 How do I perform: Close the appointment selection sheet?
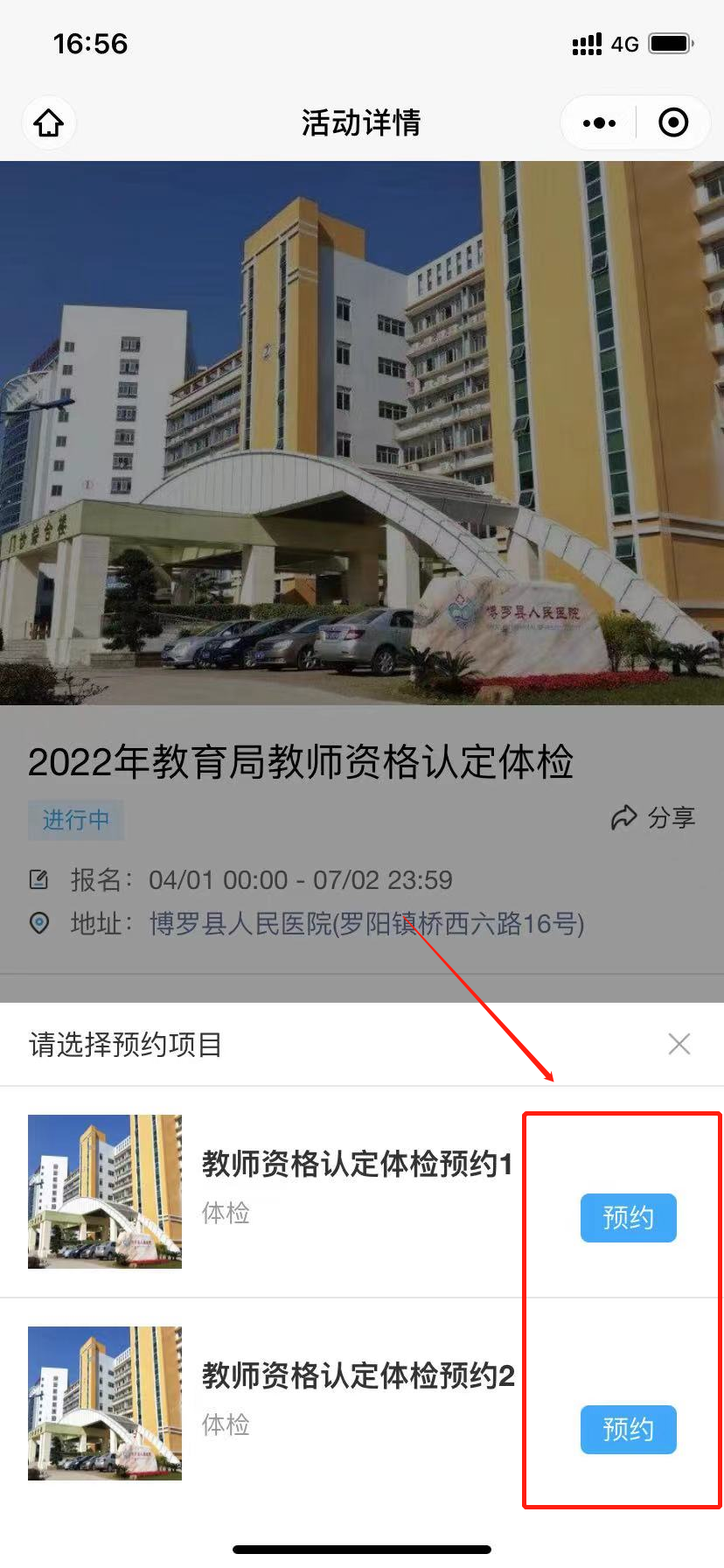679,1043
